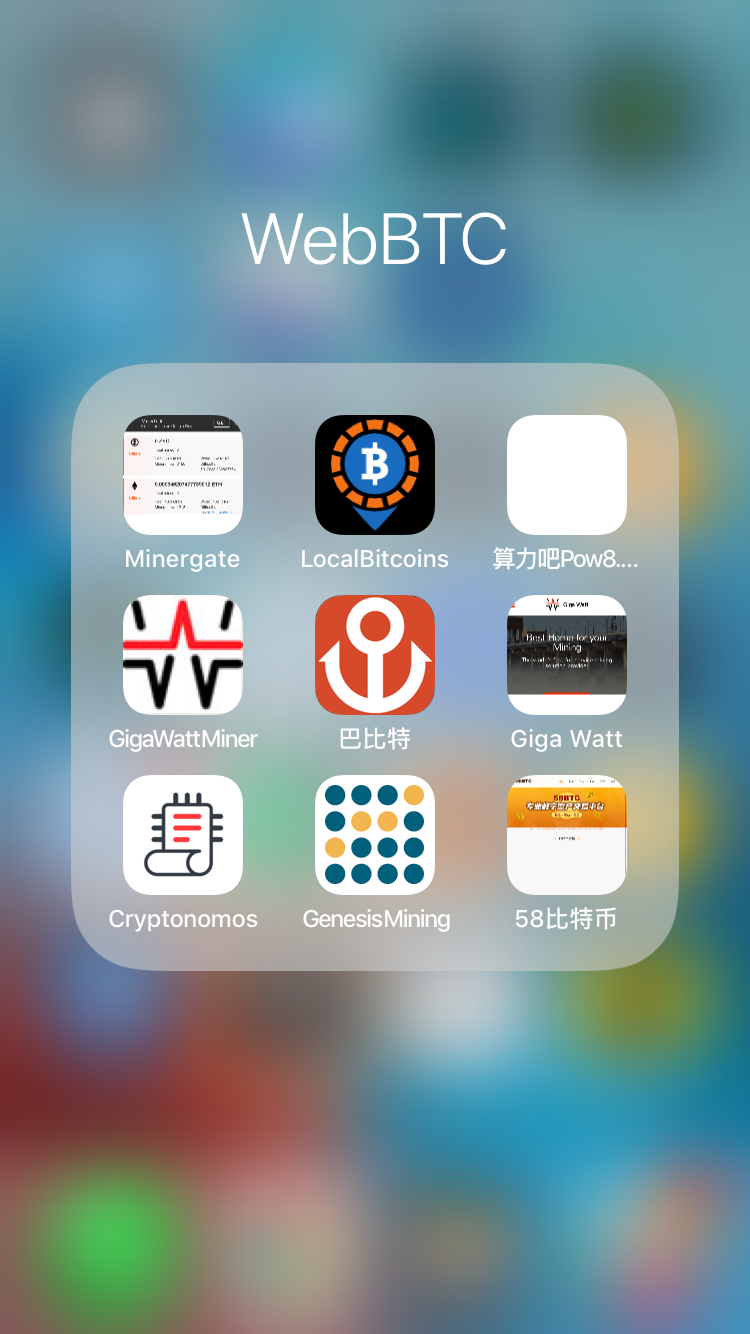The image size is (750, 1334).
Task: Open the 算力吧Pow8 shortcut
Action: click(x=567, y=475)
